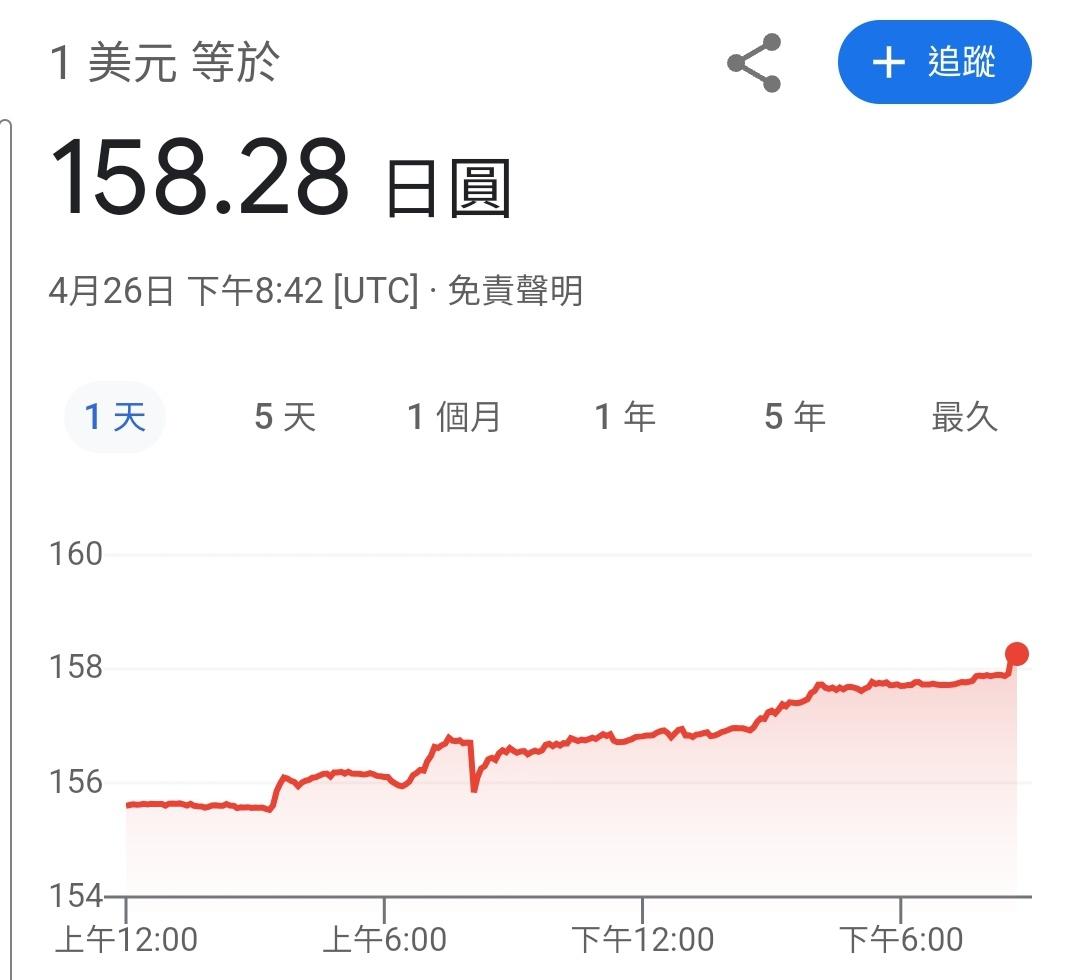The image size is (1080, 980).
Task: Share this USD to JPY exchange rate
Action: tap(754, 63)
